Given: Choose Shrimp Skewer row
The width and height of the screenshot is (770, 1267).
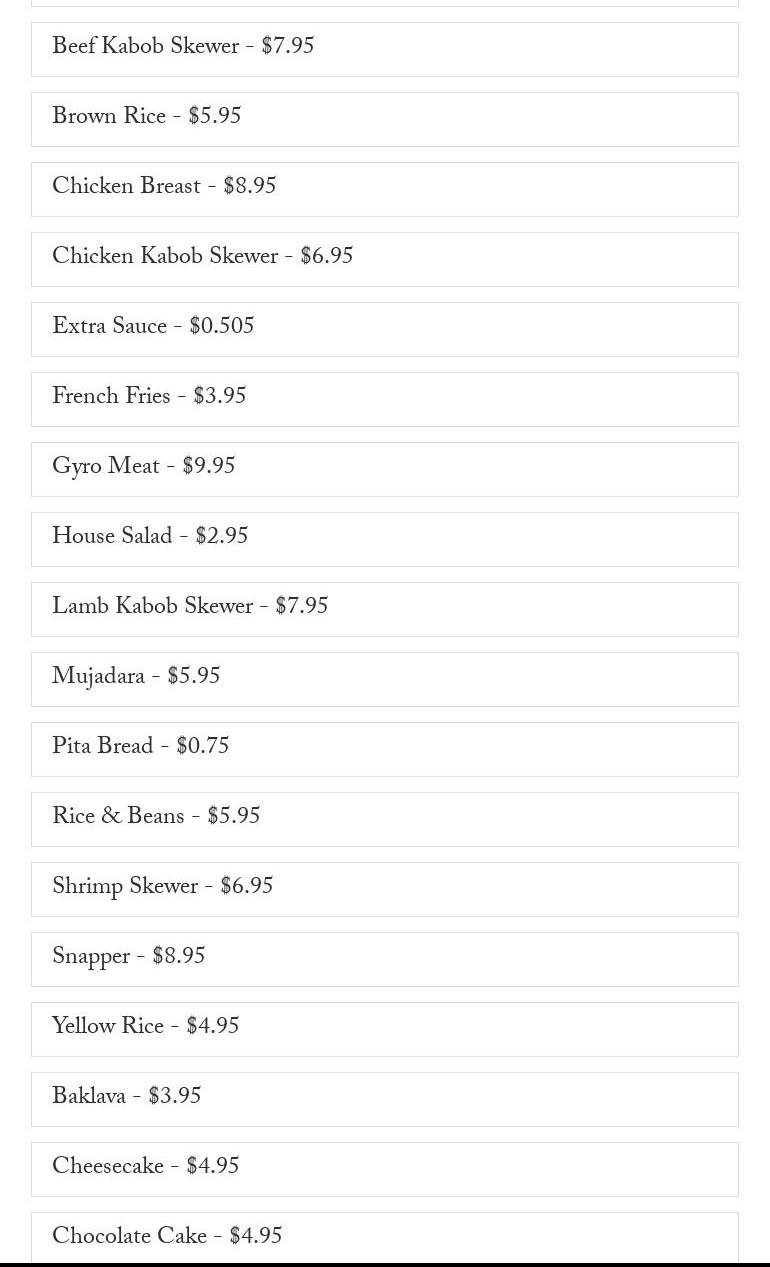Looking at the screenshot, I should (x=384, y=889).
